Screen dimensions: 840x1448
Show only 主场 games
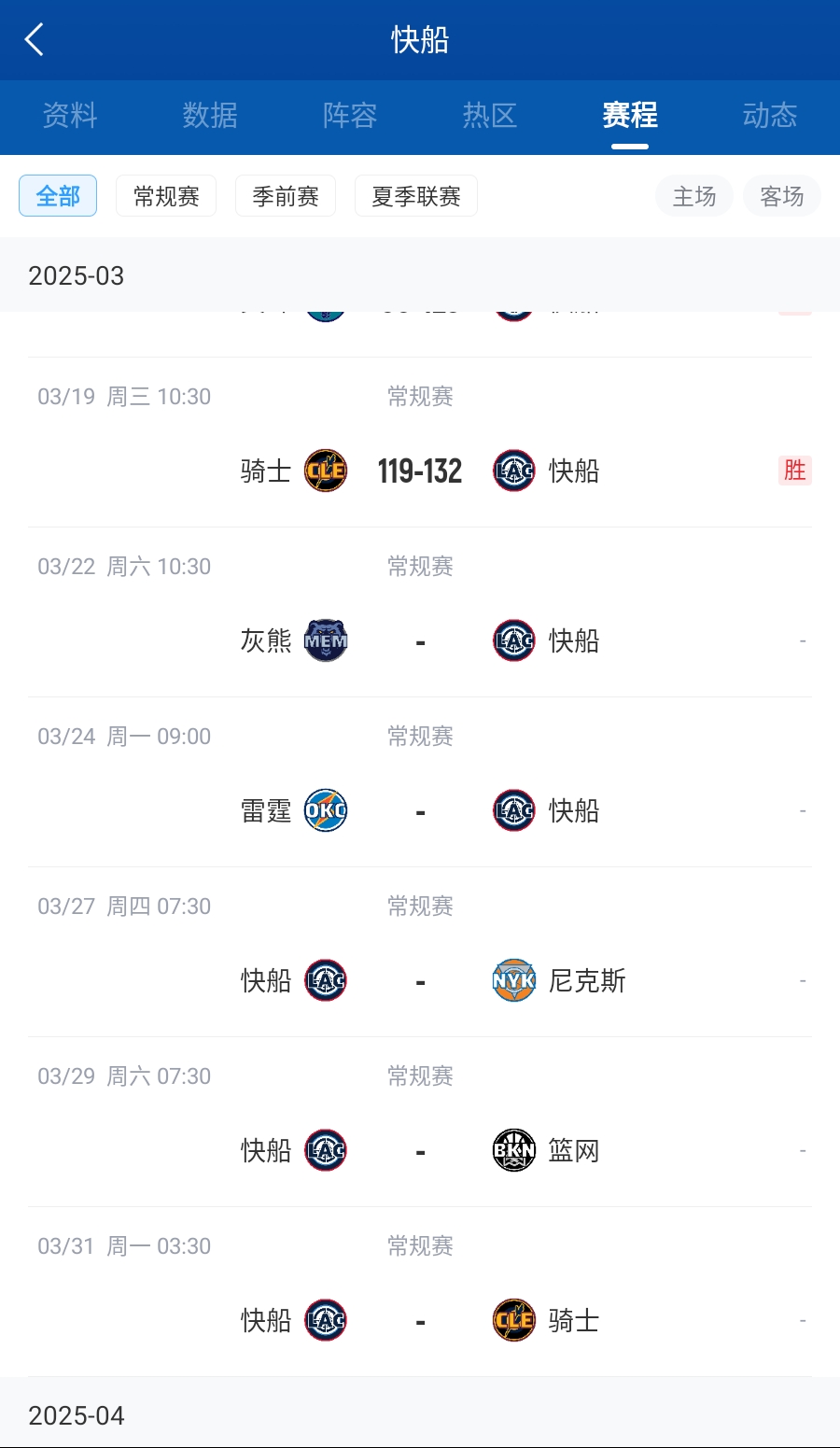[x=694, y=196]
